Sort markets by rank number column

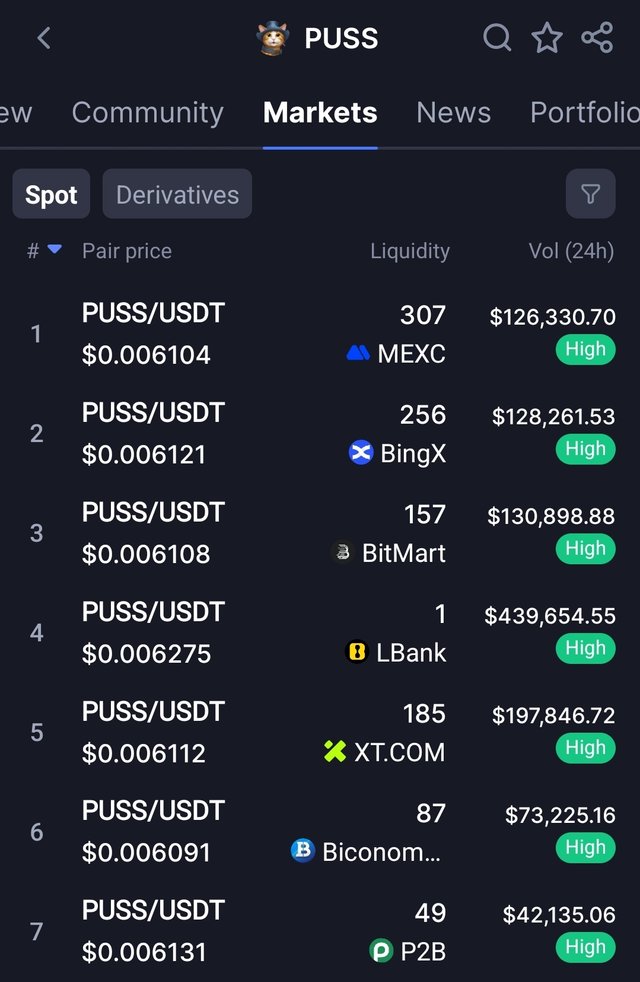click(44, 251)
